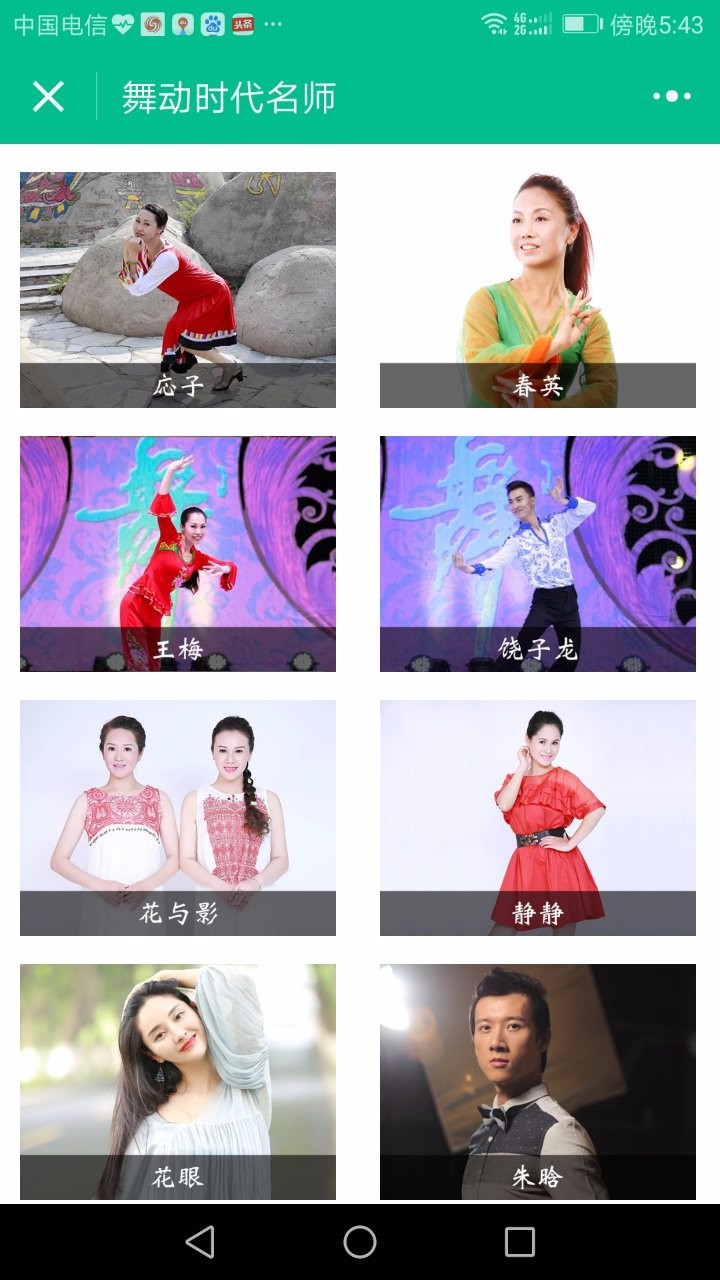View teacher 王梅's profile
This screenshot has width=720, height=1280.
click(x=178, y=554)
